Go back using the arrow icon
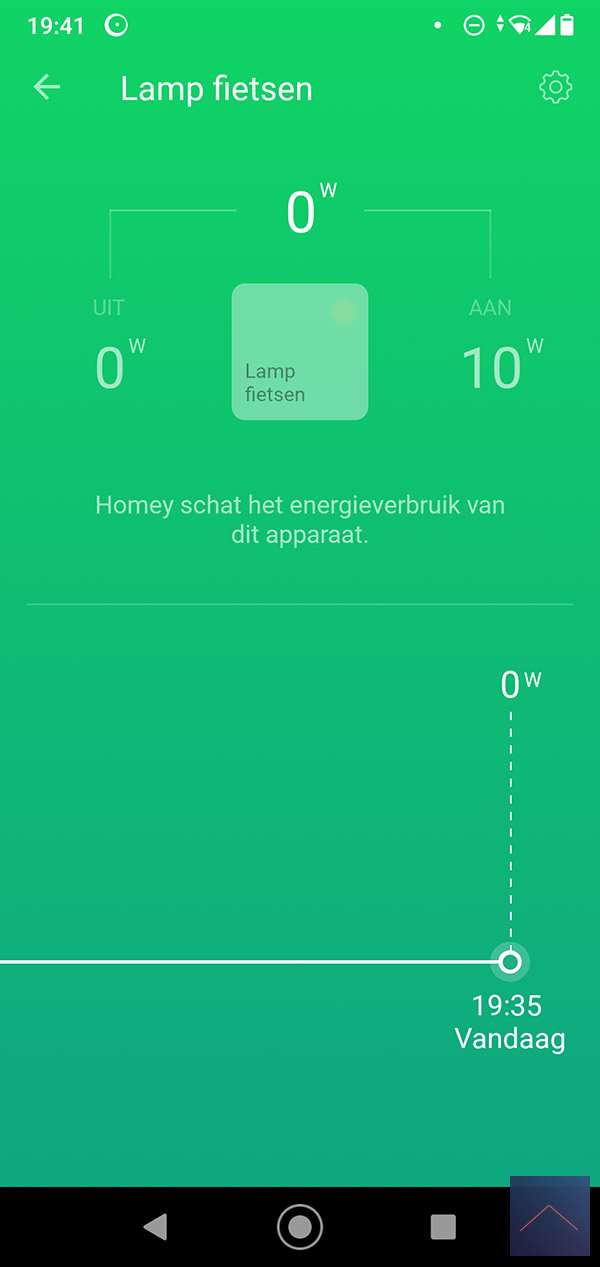600x1267 pixels. click(47, 88)
